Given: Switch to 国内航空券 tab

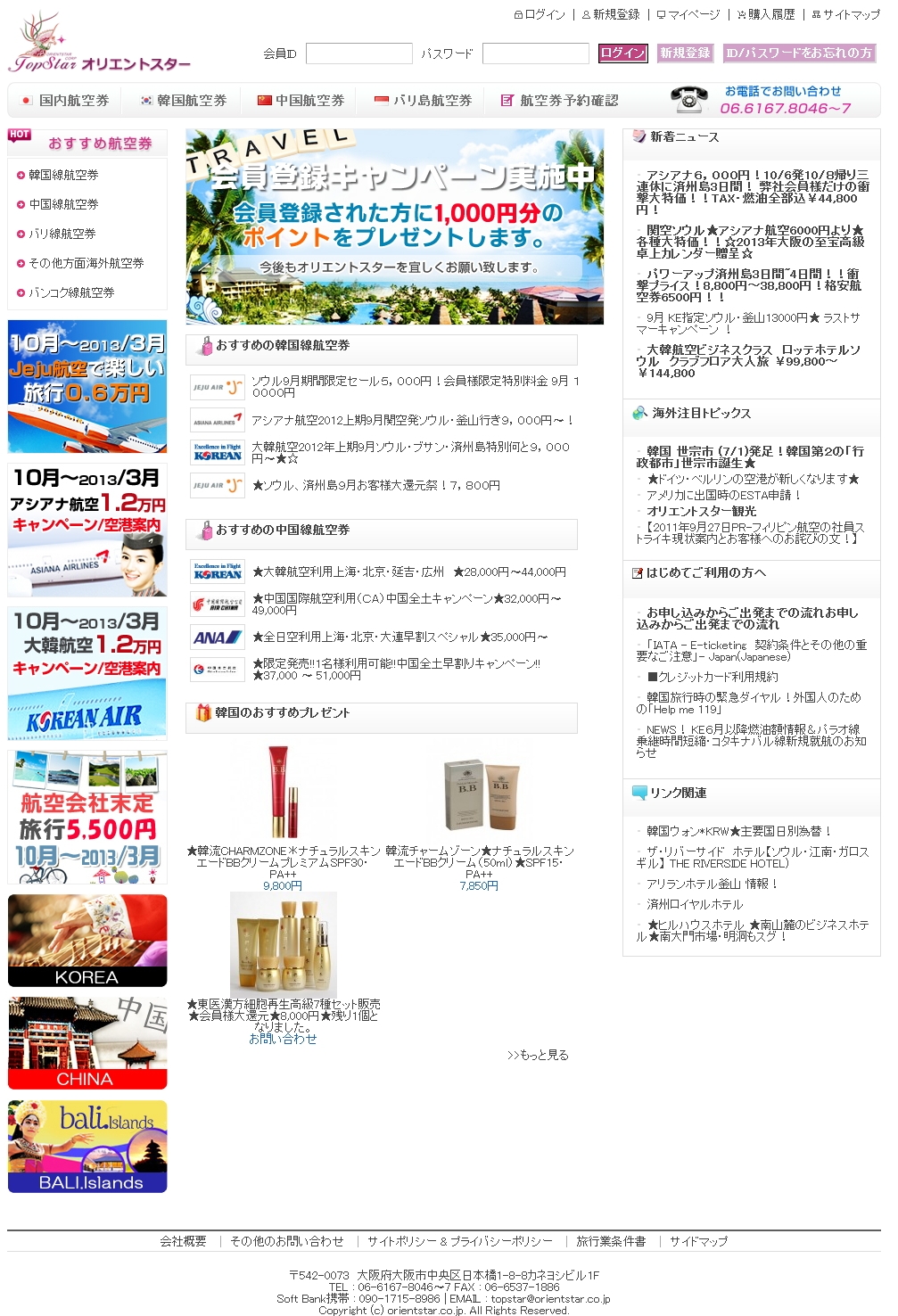Looking at the screenshot, I should click(x=65, y=101).
